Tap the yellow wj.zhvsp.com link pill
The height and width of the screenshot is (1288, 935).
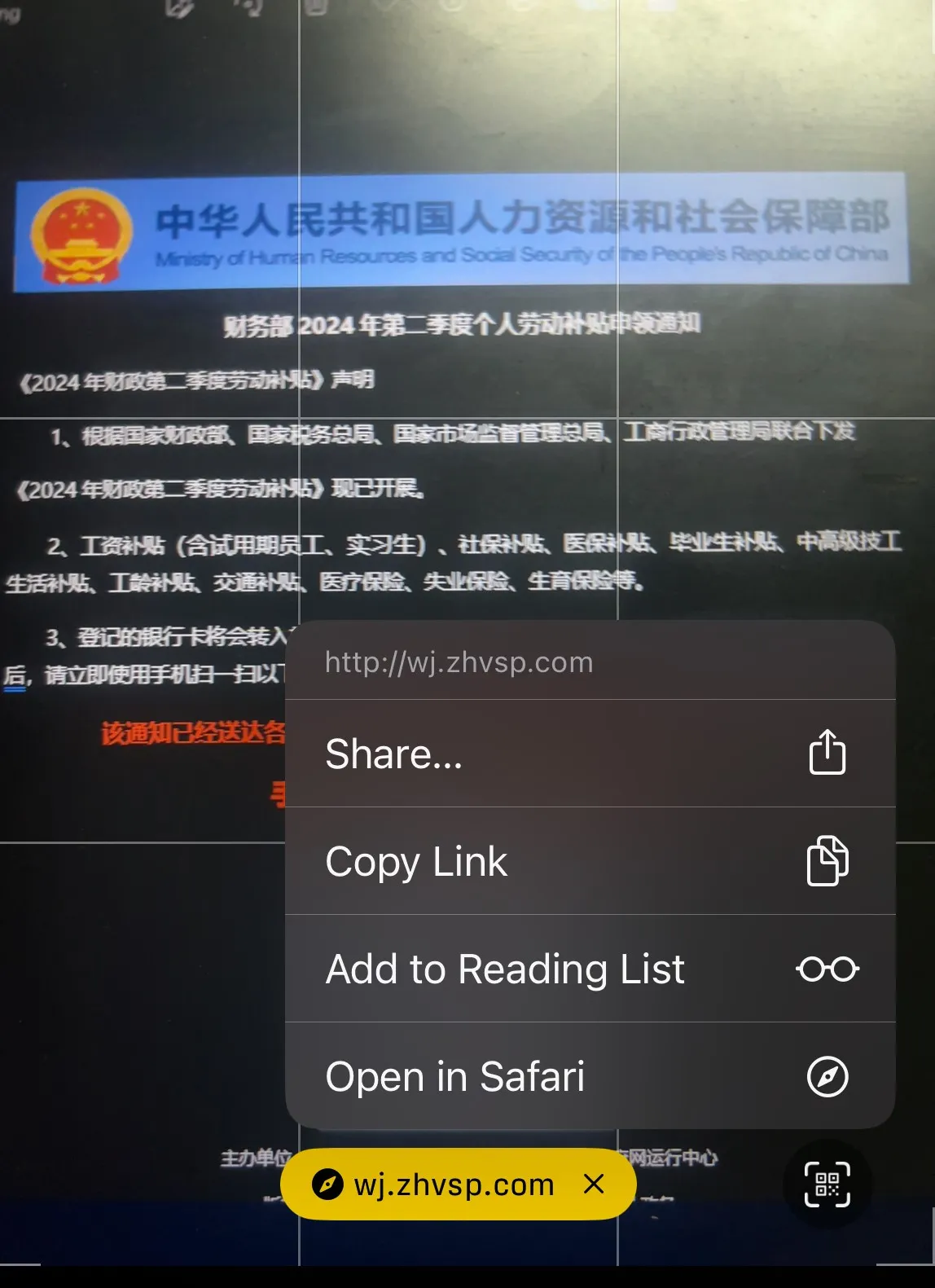point(440,1184)
